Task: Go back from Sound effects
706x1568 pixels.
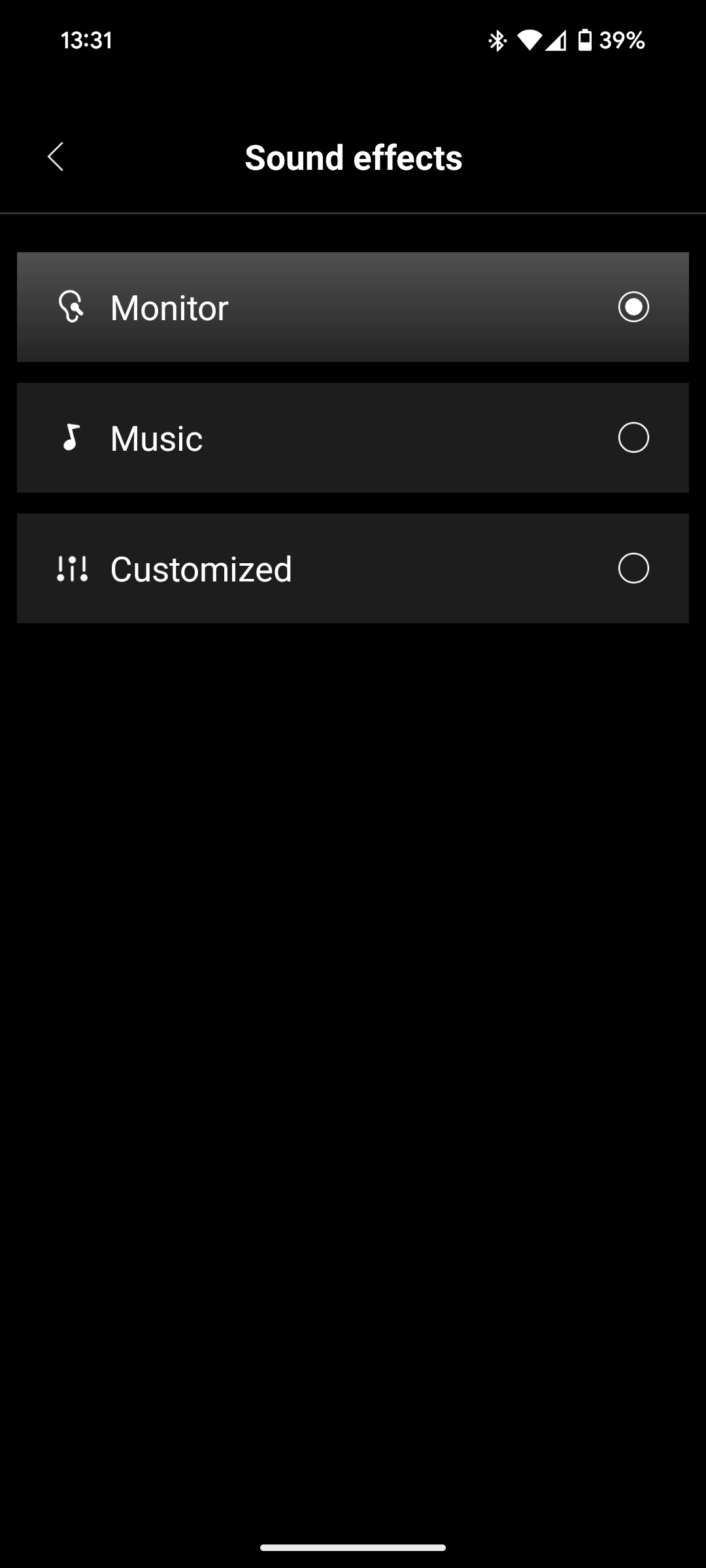Action: coord(56,157)
